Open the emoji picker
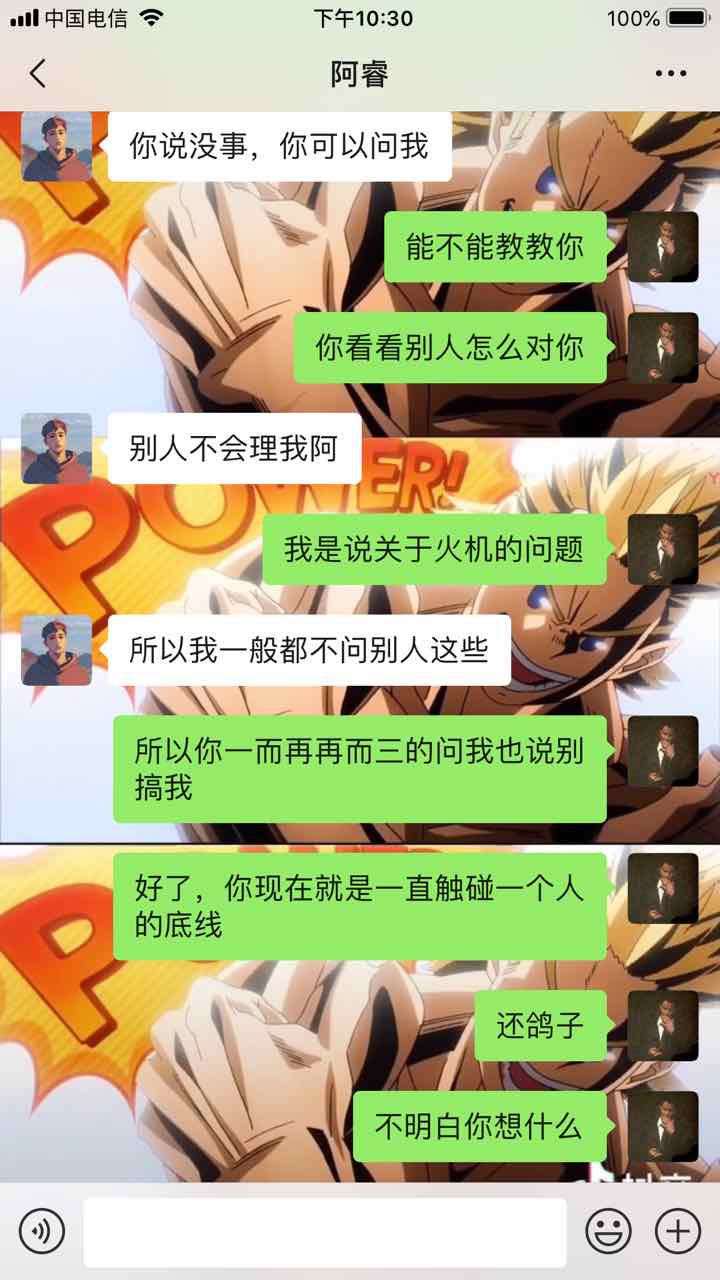 (x=608, y=1230)
